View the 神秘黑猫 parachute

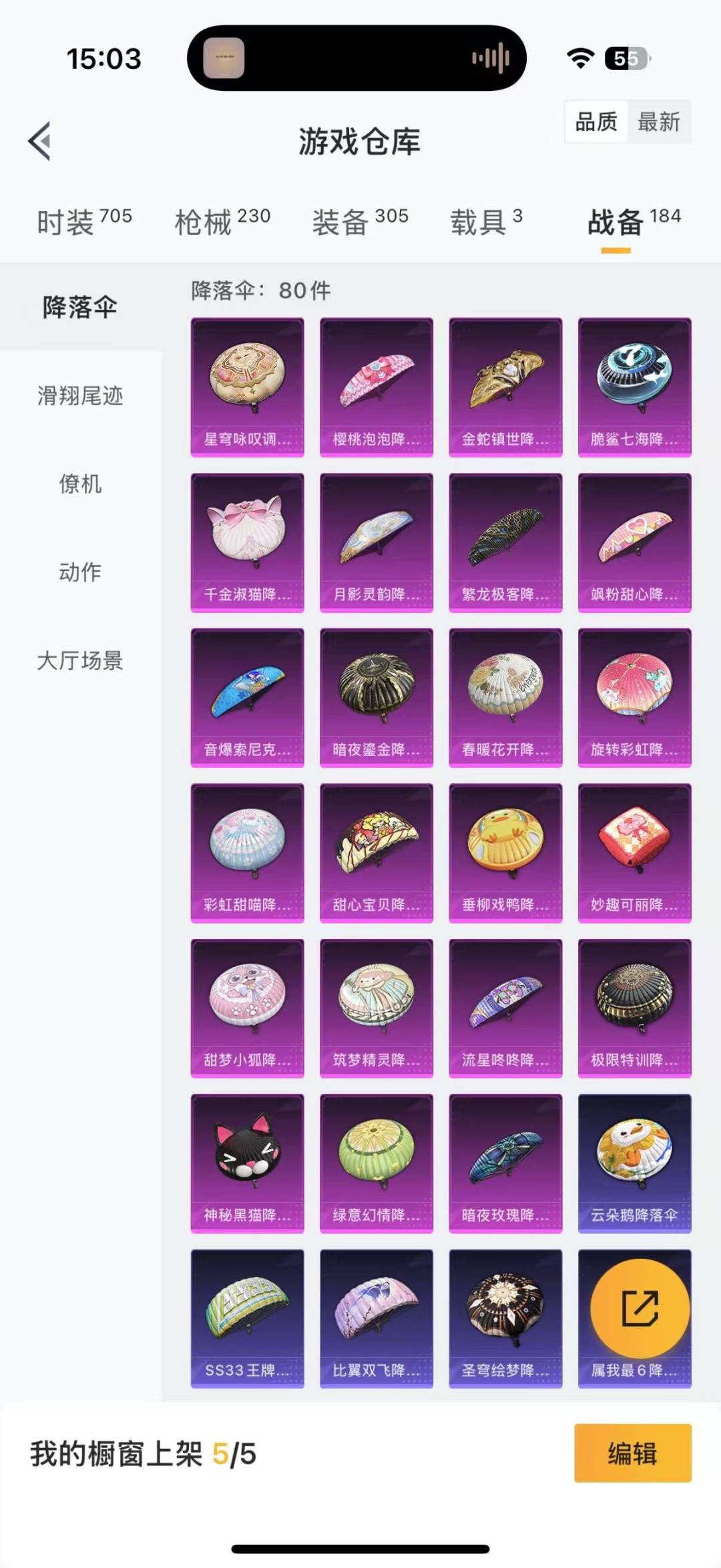[x=247, y=1163]
